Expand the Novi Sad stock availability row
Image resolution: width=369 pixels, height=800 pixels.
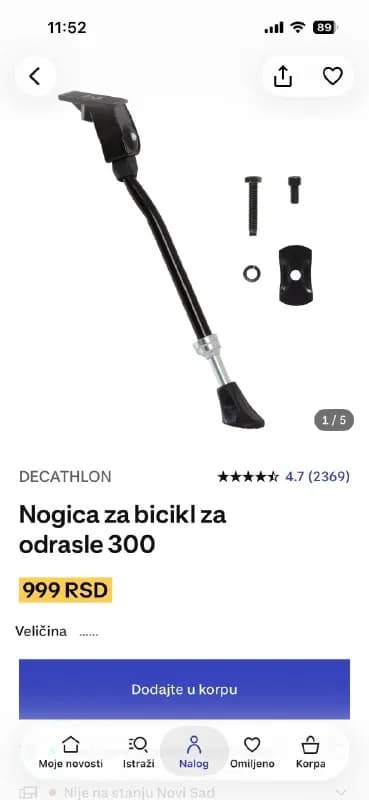184,793
